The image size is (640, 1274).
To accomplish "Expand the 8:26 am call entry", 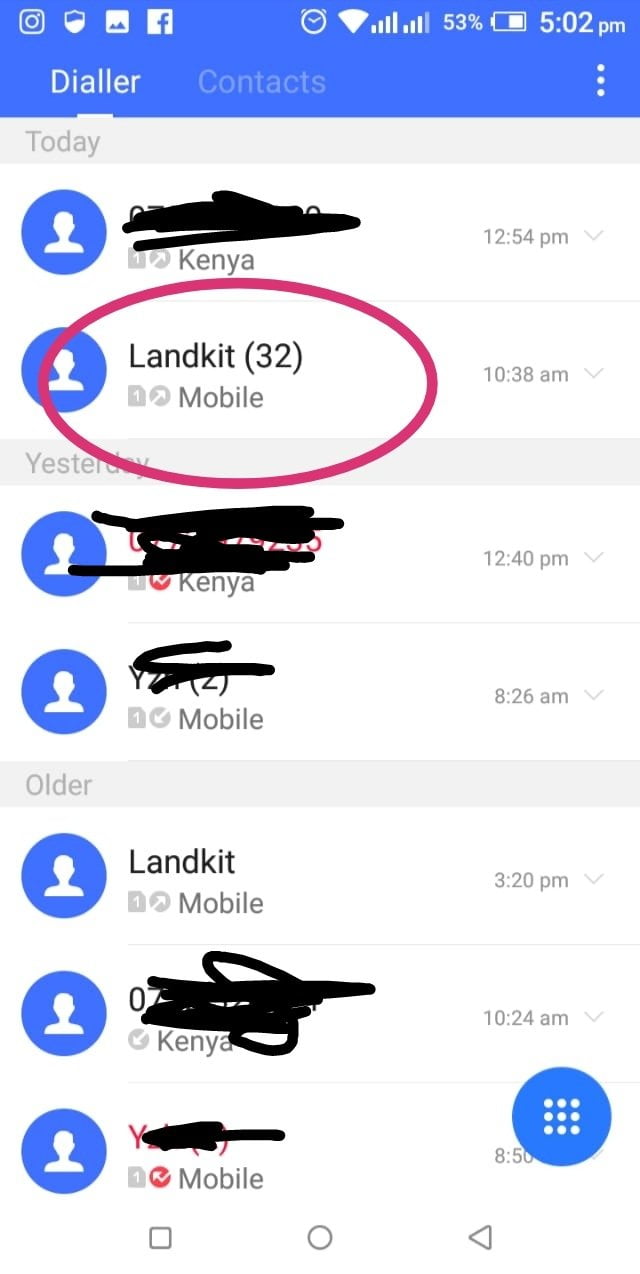I will point(593,695).
